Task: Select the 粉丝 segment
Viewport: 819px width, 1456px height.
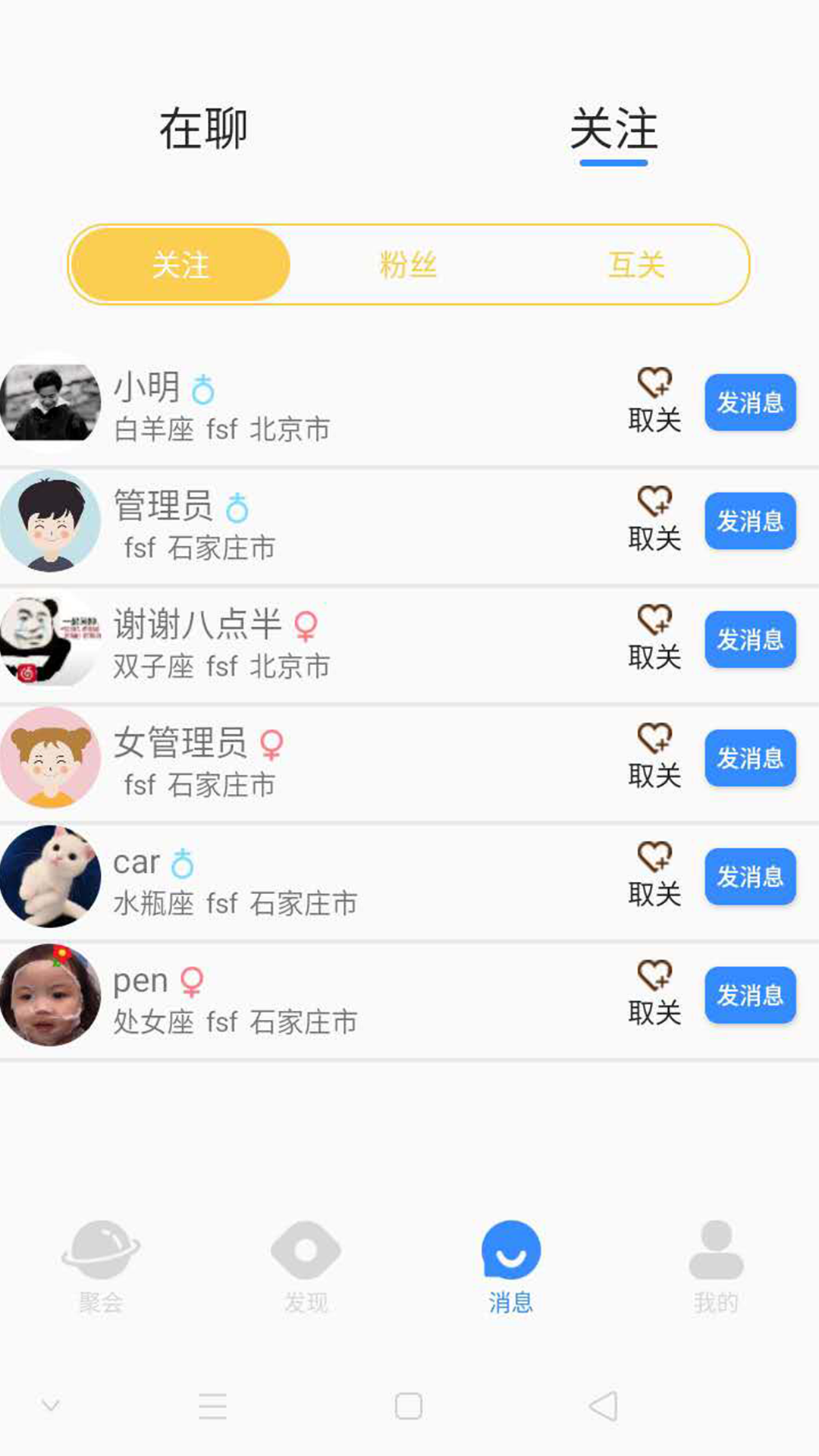Action: (408, 265)
